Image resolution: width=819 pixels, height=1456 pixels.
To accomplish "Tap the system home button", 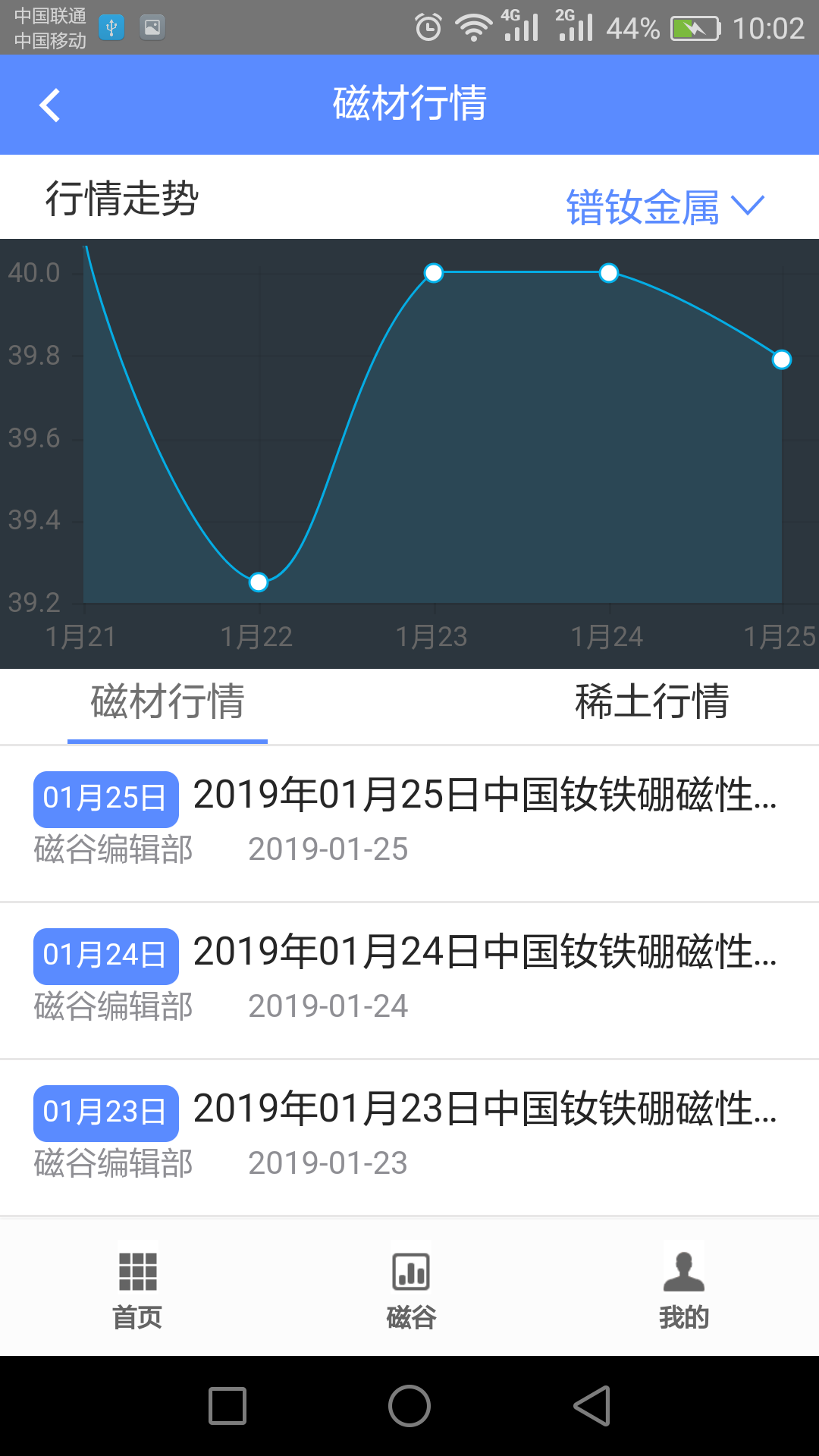I will 409,1406.
